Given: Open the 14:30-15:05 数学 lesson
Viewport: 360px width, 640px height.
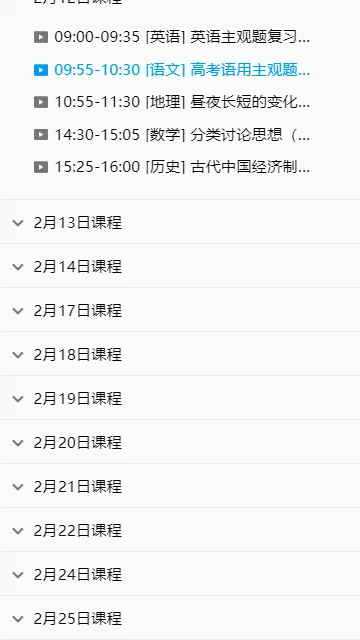Looking at the screenshot, I should (x=172, y=134).
